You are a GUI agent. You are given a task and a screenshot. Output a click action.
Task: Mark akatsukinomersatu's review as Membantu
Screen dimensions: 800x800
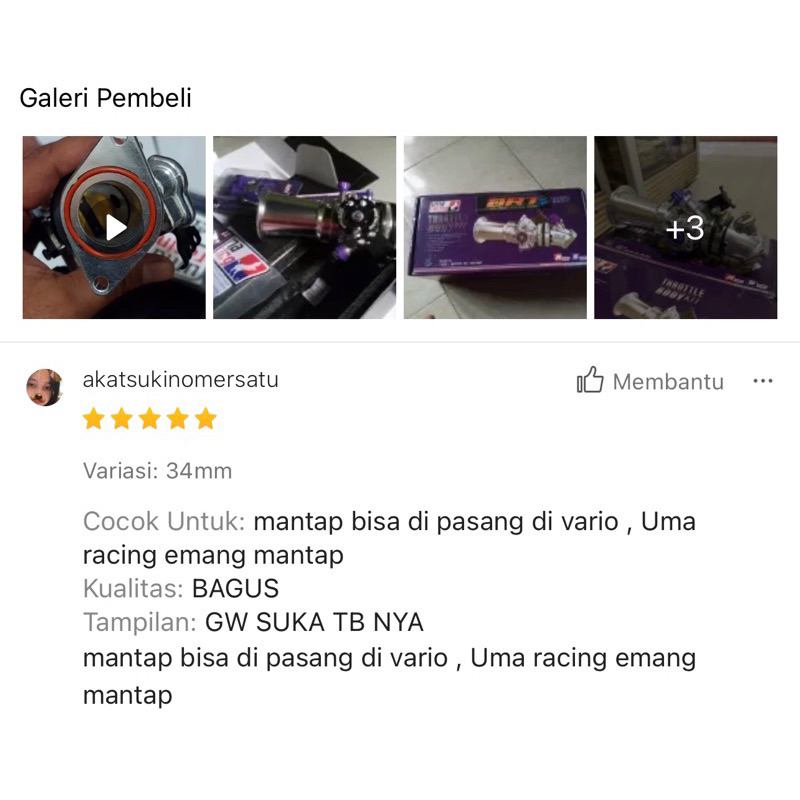(x=650, y=382)
